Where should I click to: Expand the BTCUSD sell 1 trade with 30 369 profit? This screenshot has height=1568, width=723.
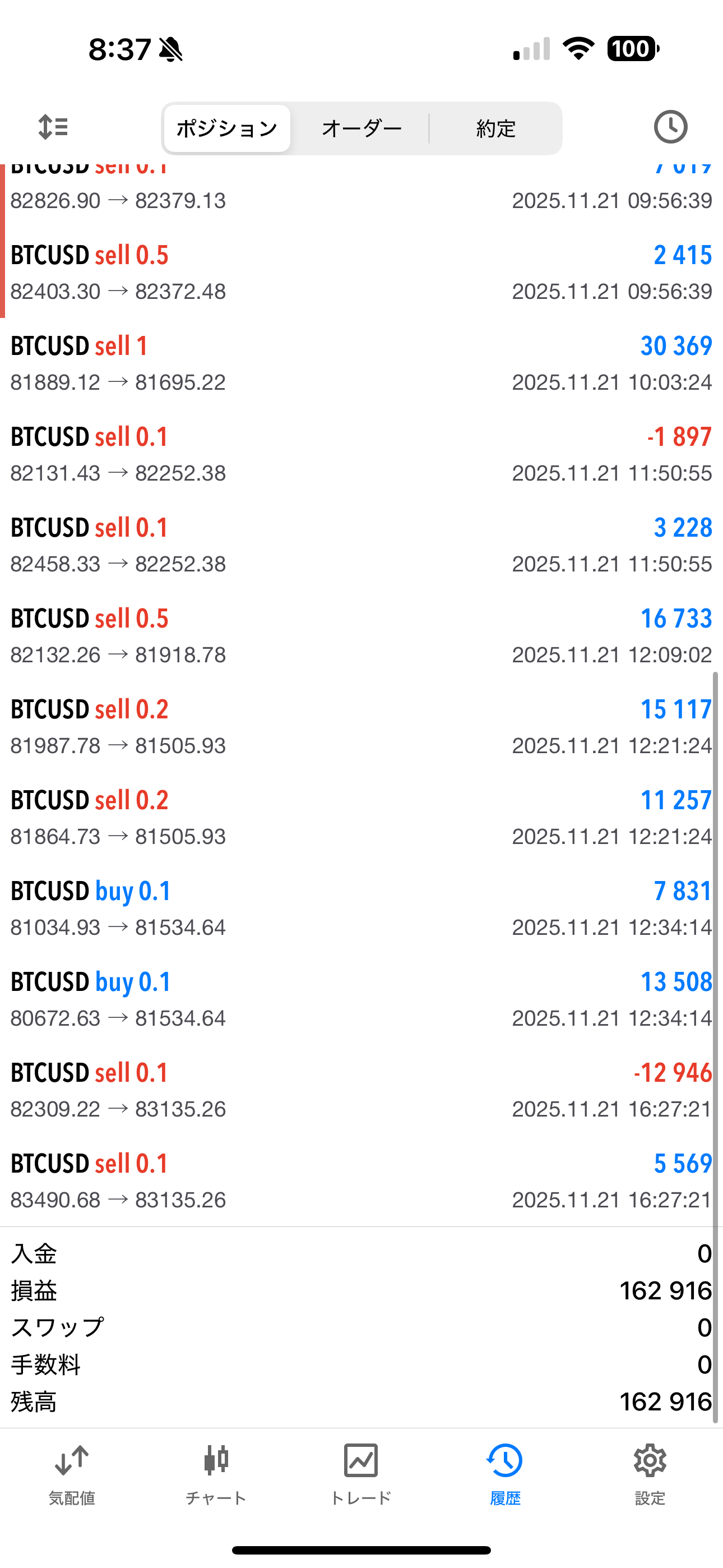[361, 363]
